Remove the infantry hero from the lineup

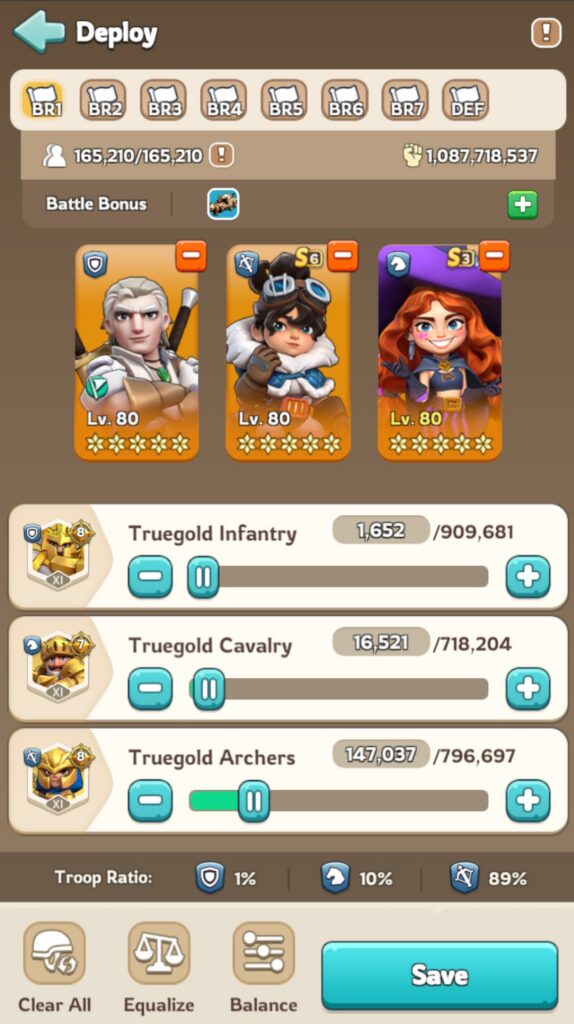pos(191,256)
